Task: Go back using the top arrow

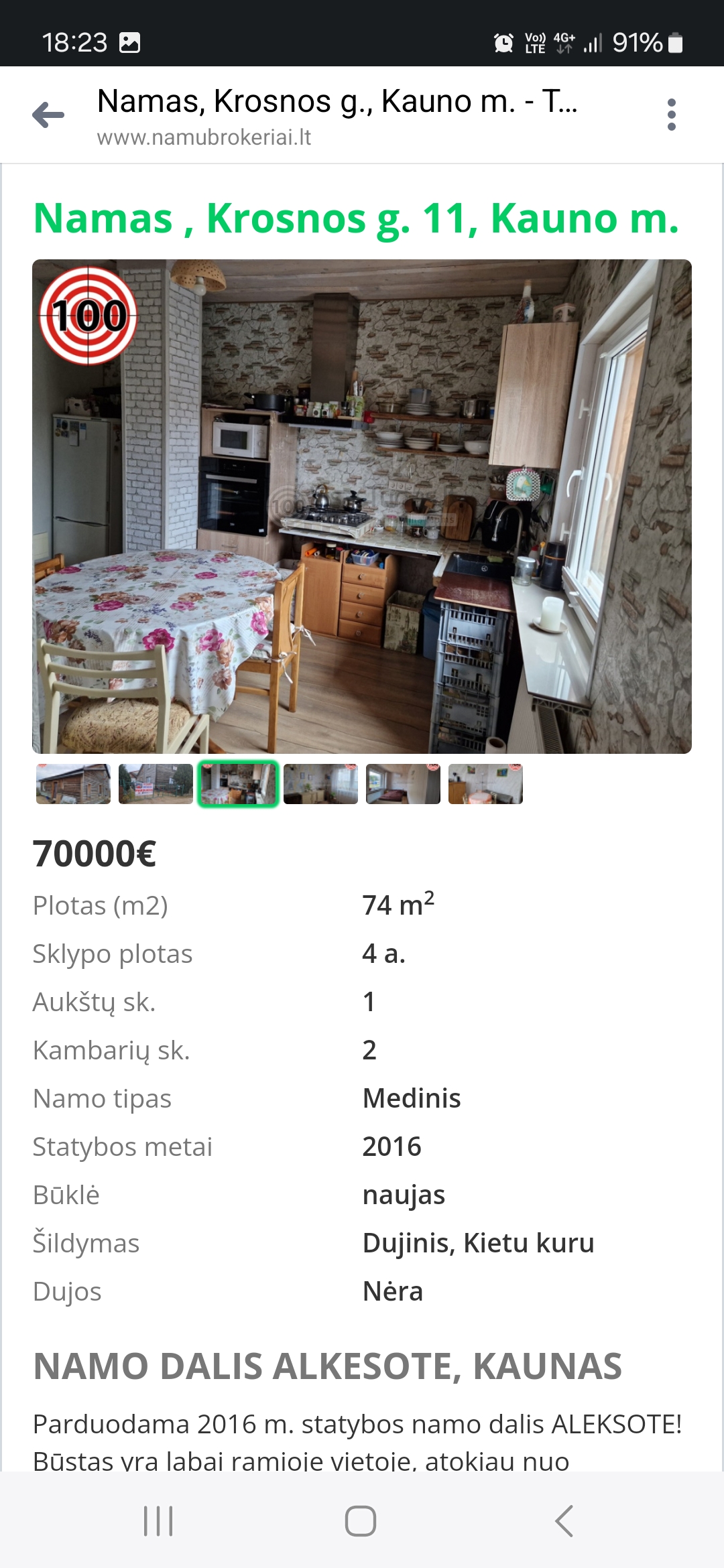Action: click(x=48, y=115)
